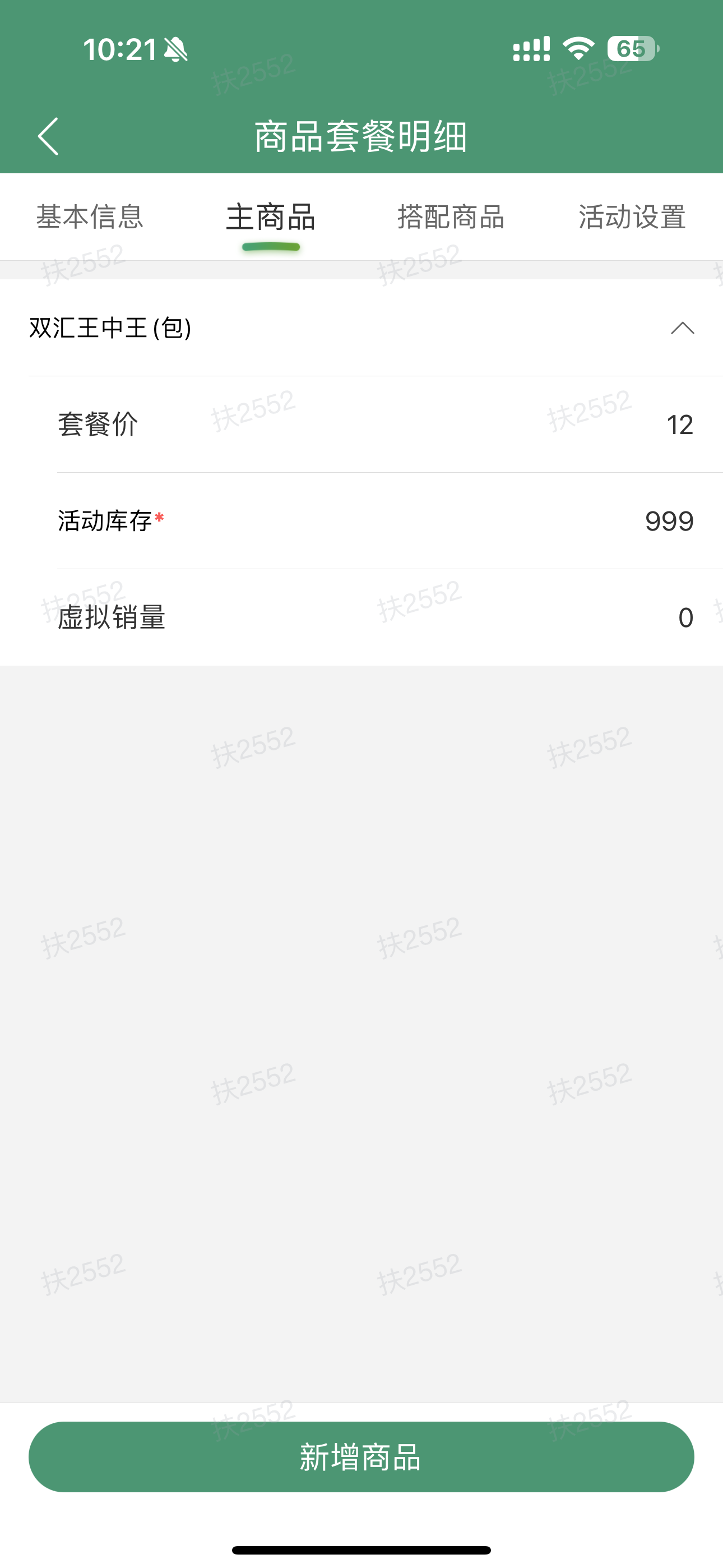Switch to the 基本信息 tab
The width and height of the screenshot is (723, 1568).
point(90,217)
